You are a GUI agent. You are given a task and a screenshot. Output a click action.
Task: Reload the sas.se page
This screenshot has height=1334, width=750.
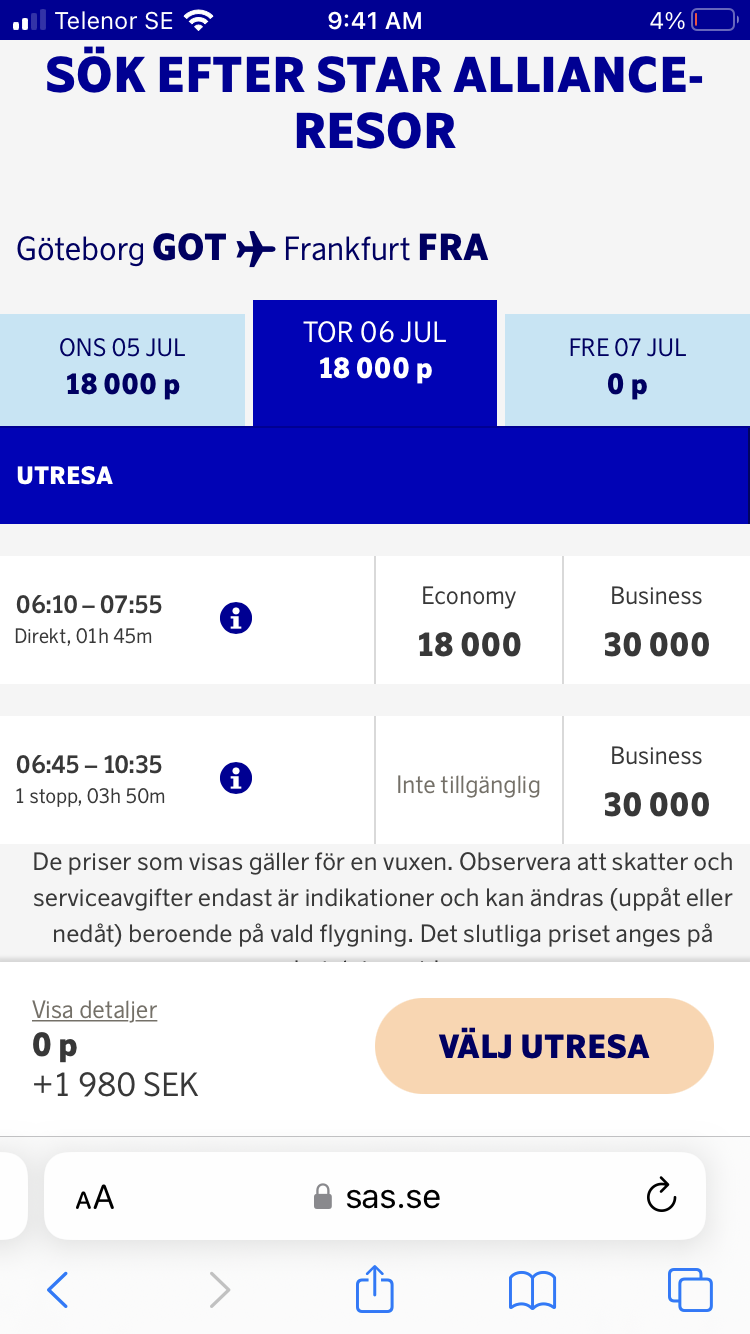661,1196
